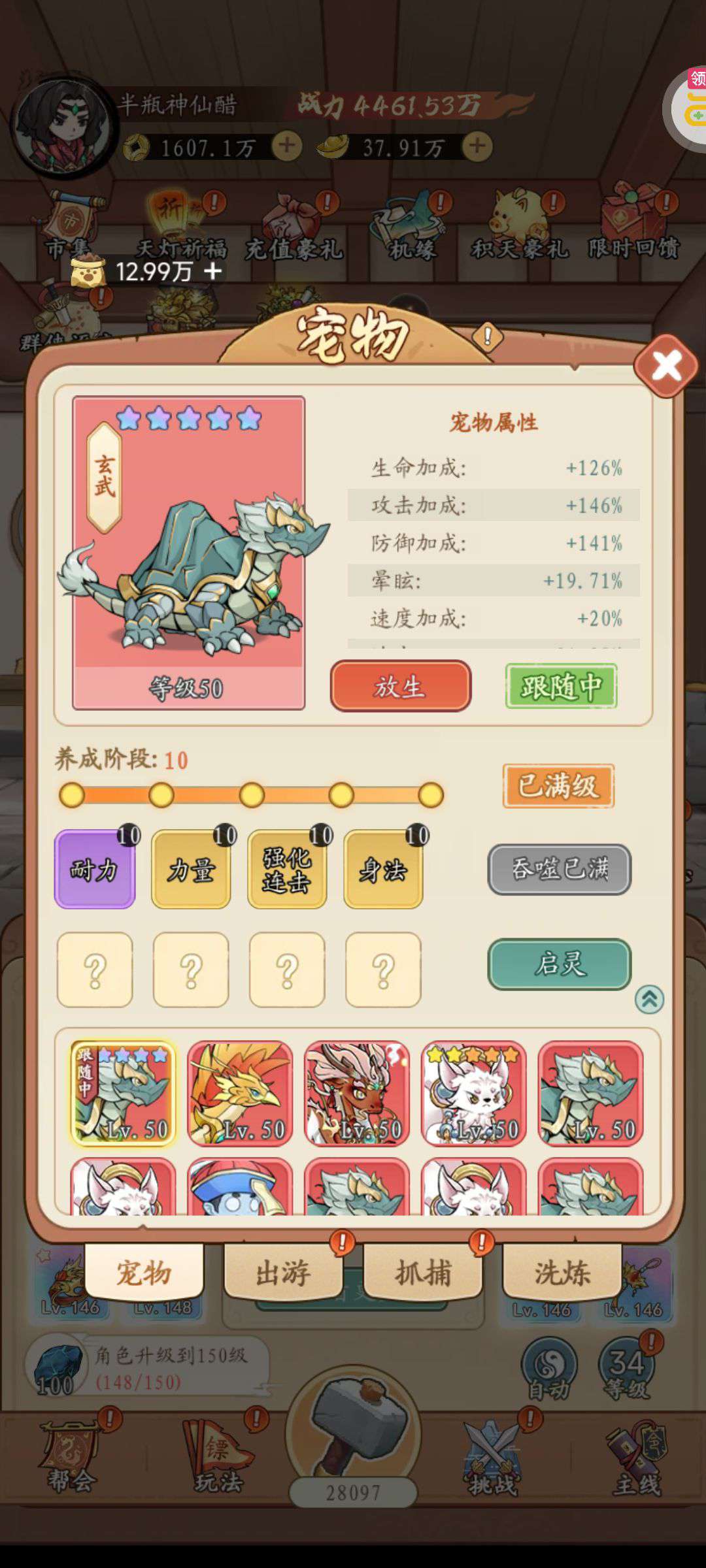
Task: Tap the 放生 release button
Action: pos(400,686)
